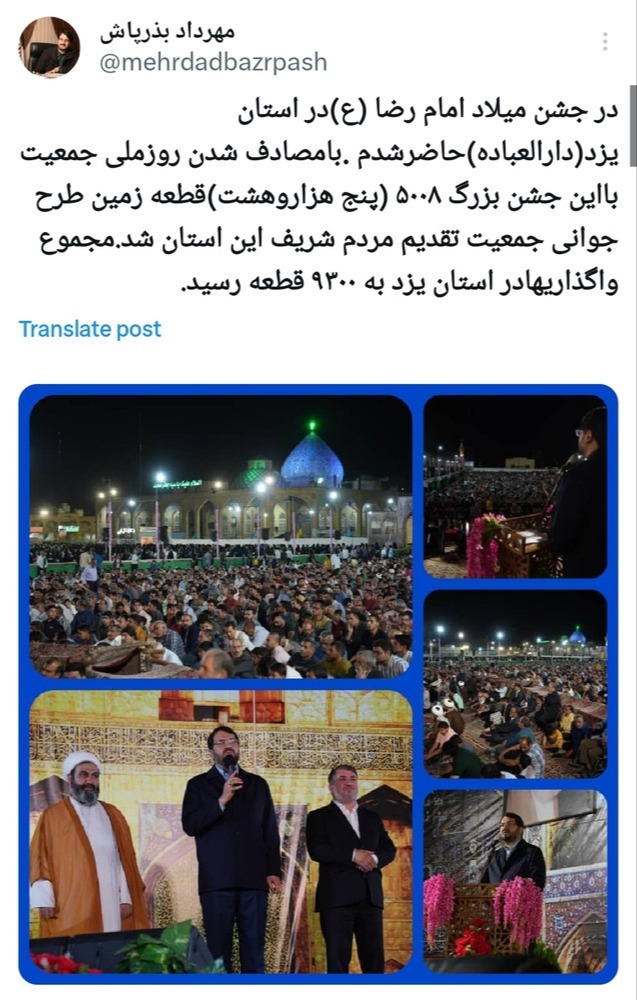The width and height of the screenshot is (637, 1000).
Task: Open the post's three-dot overflow menu
Action: [605, 42]
